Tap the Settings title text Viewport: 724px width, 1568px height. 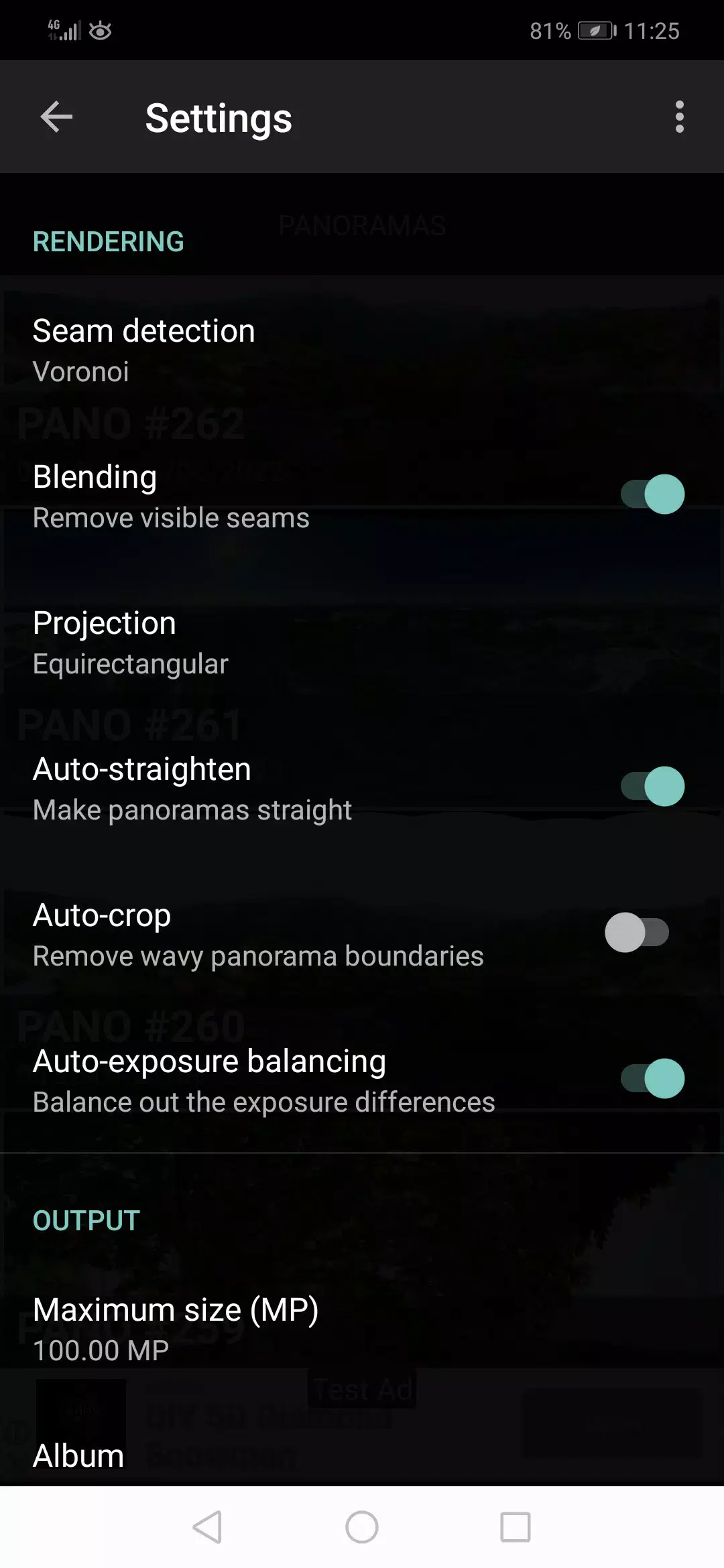219,117
